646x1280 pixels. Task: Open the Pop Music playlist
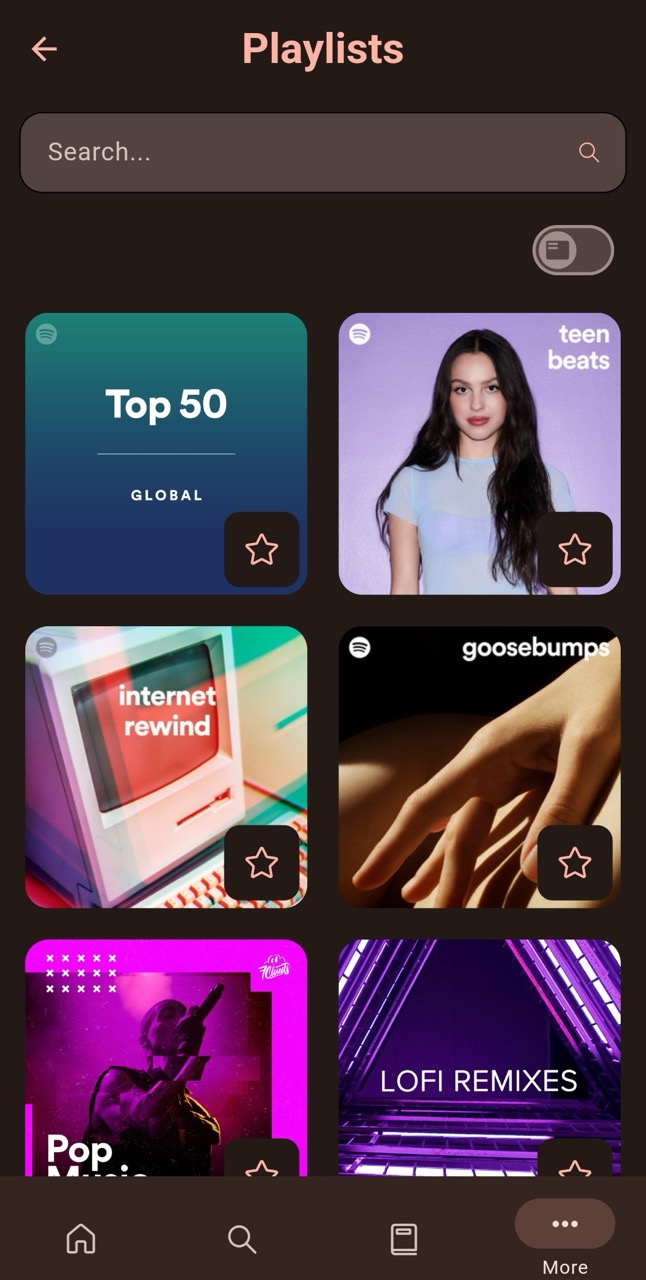166,1058
